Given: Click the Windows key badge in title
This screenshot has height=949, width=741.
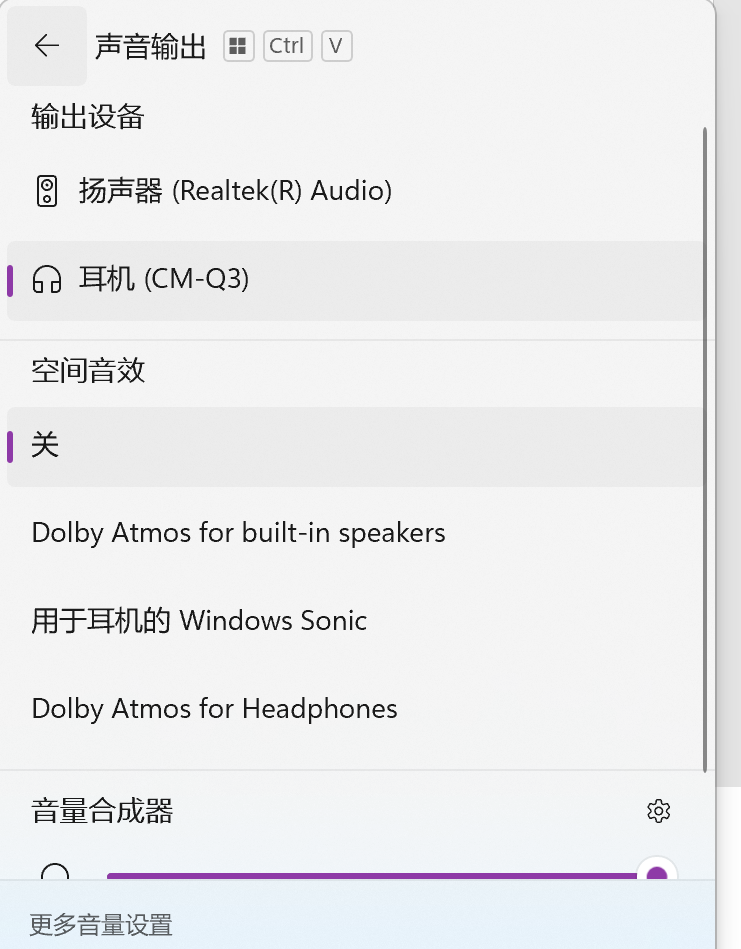Looking at the screenshot, I should (238, 46).
